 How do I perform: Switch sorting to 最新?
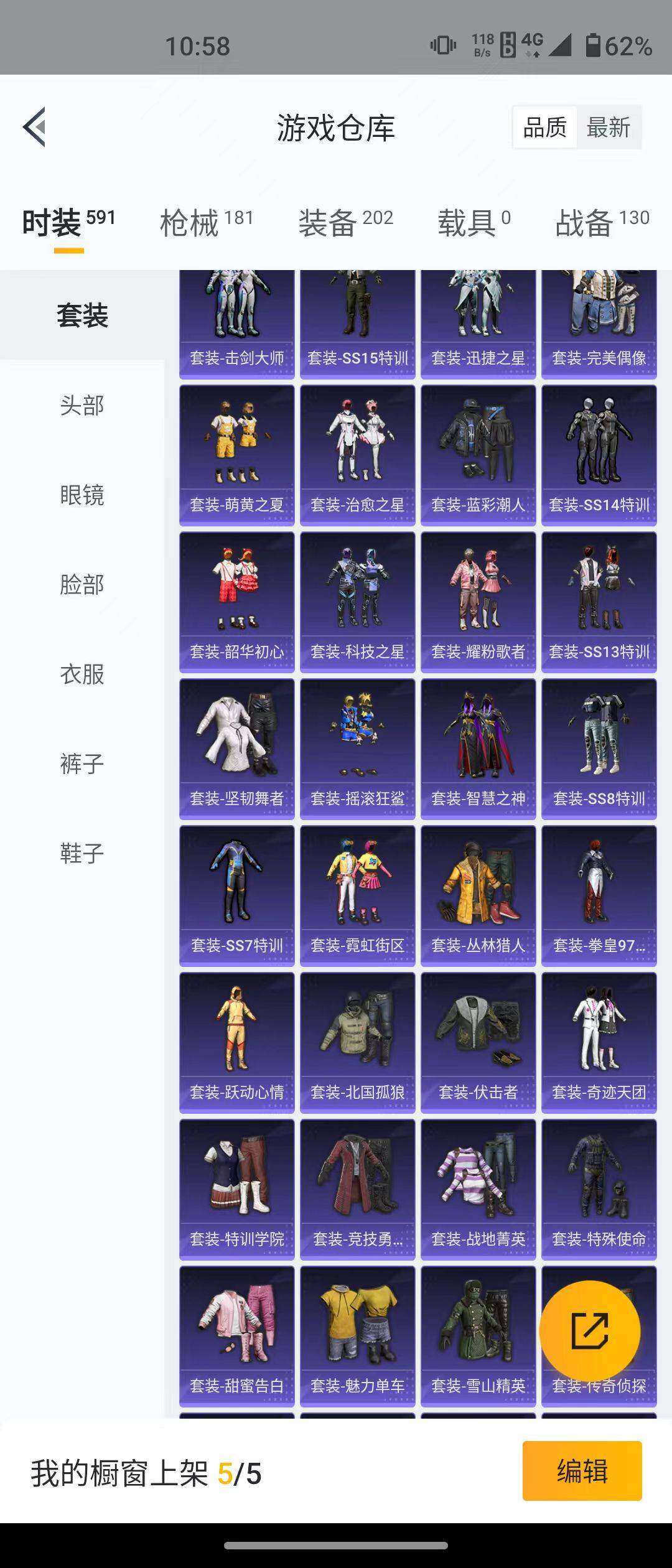(608, 128)
